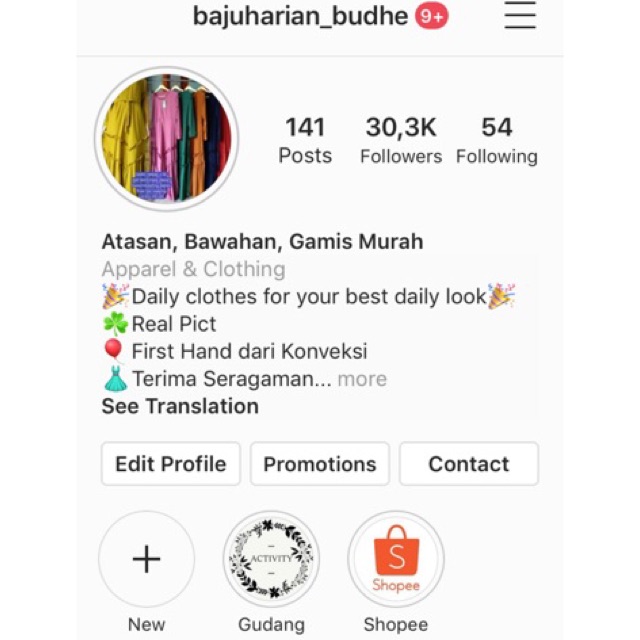
Task: Open Promotions
Action: 320,464
